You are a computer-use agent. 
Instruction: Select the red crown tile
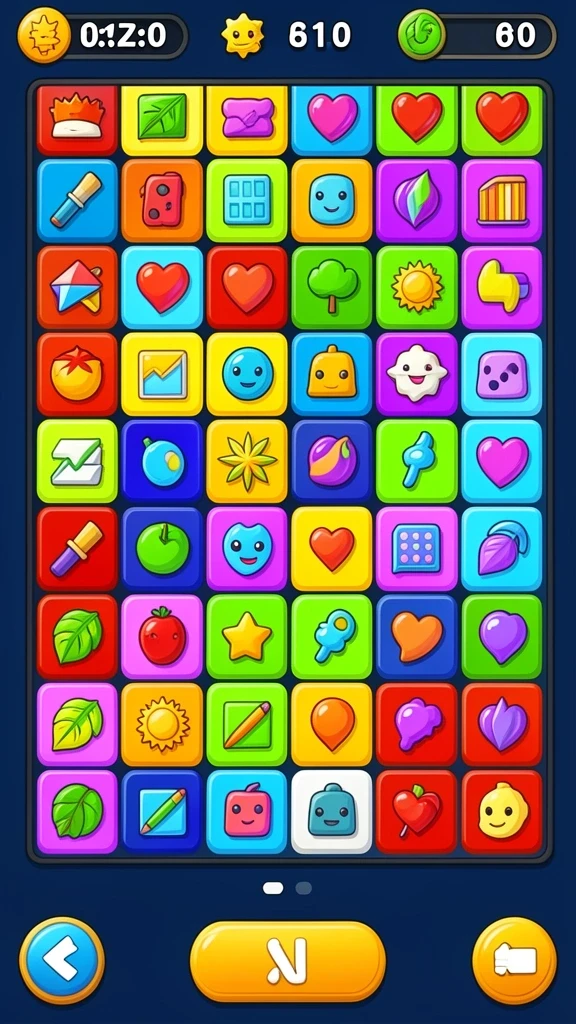coord(77,117)
